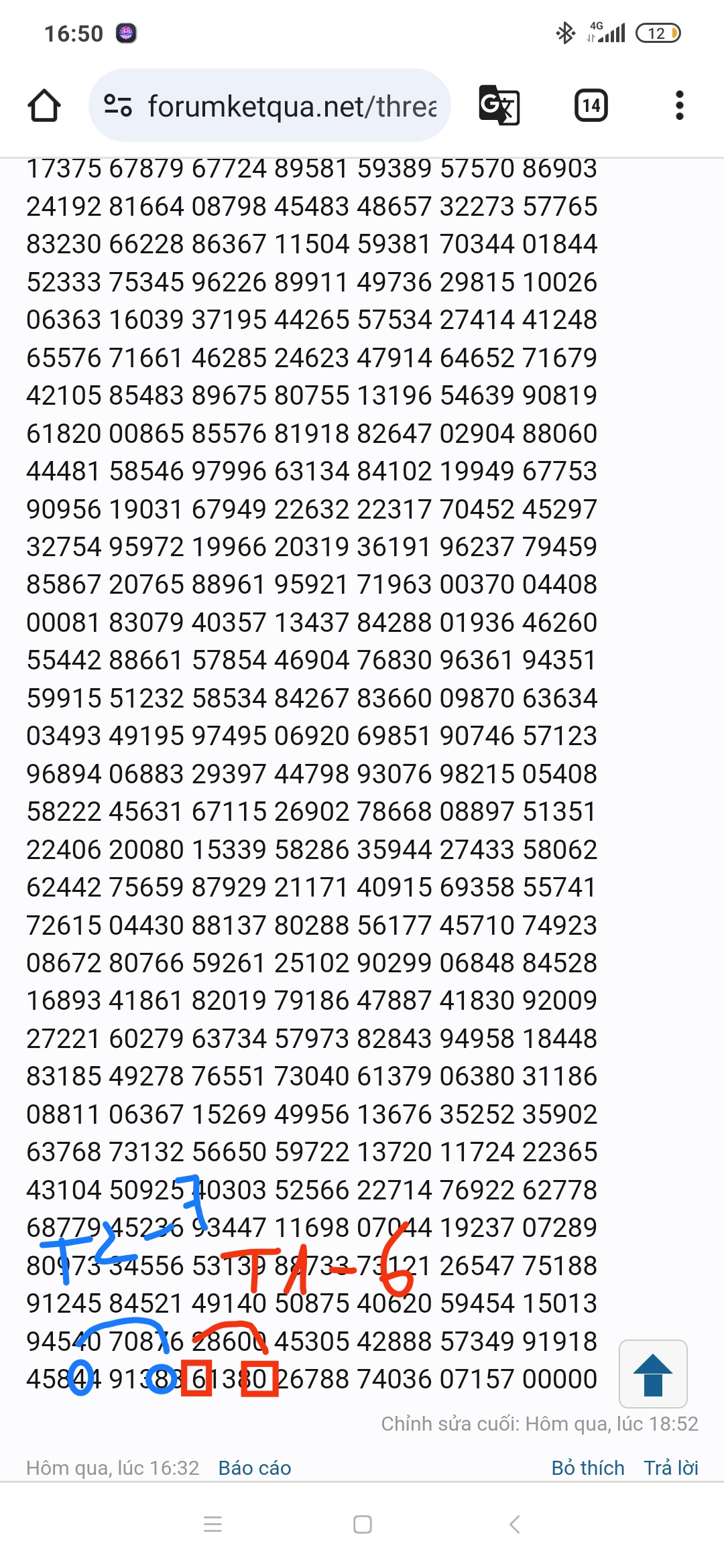
Task: Open the browser overflow menu
Action: (679, 106)
